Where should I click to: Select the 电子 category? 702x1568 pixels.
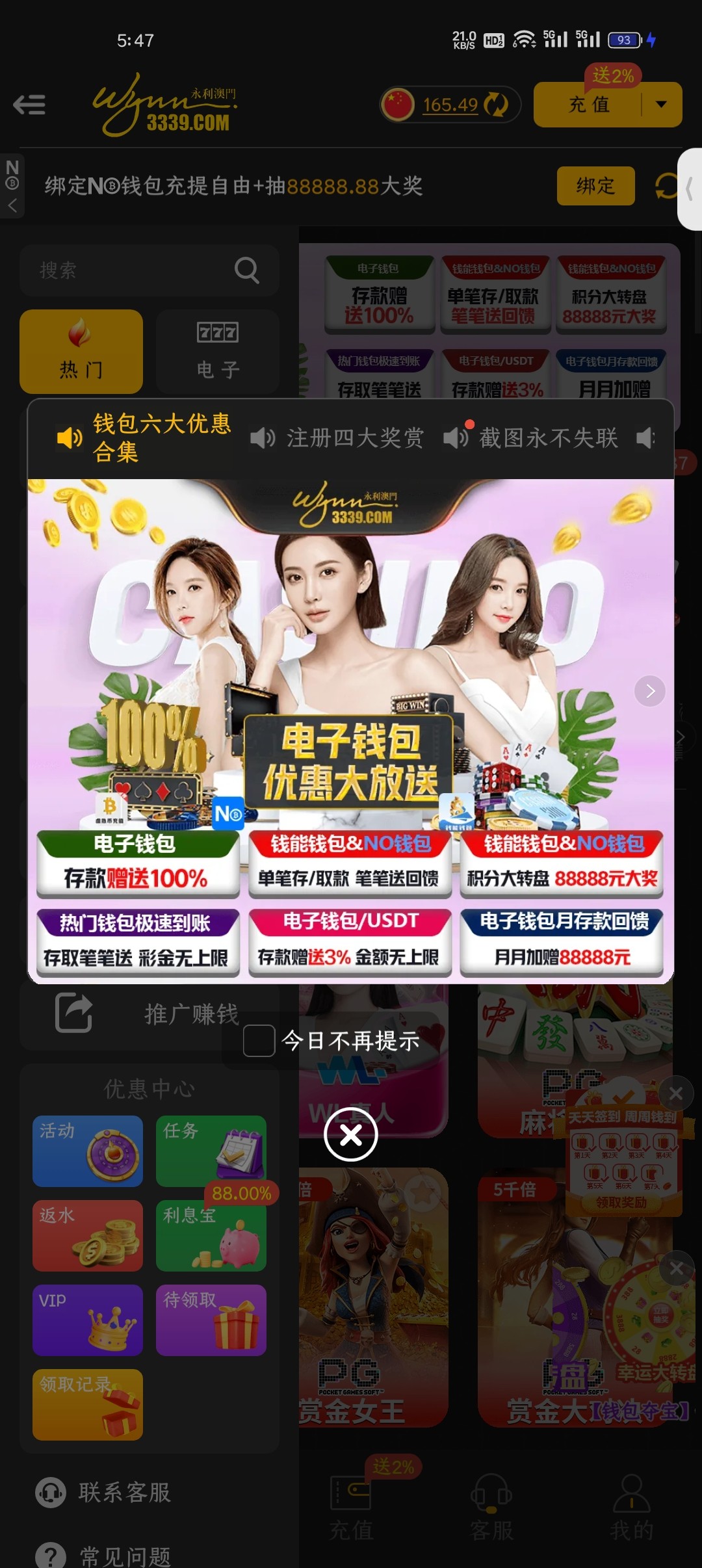pos(218,352)
